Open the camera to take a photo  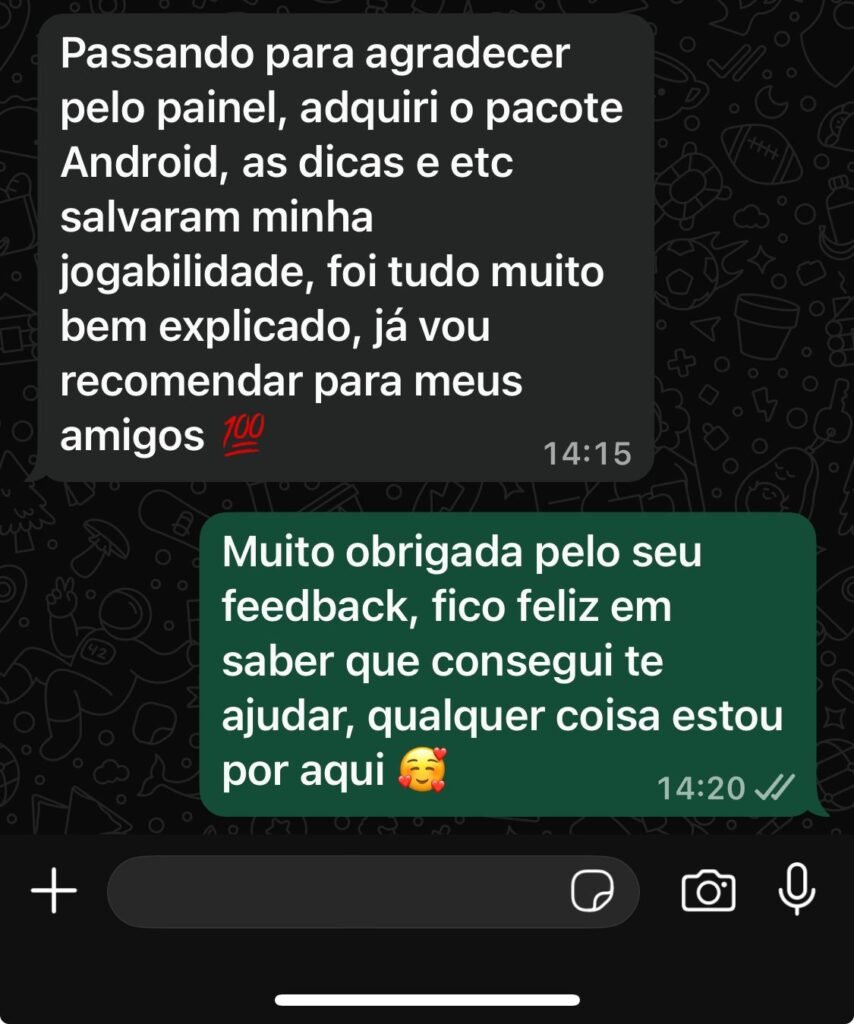pos(708,890)
